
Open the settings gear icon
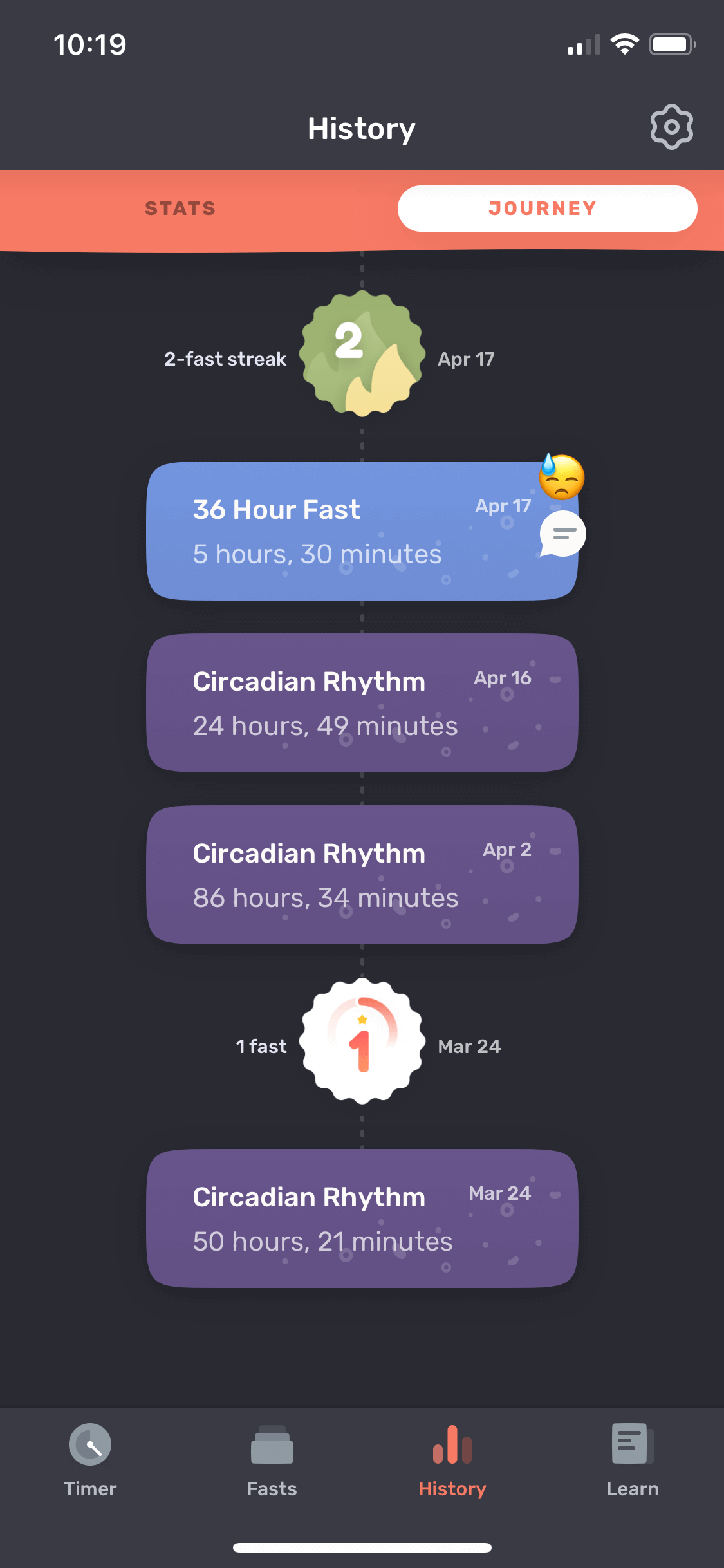point(671,127)
